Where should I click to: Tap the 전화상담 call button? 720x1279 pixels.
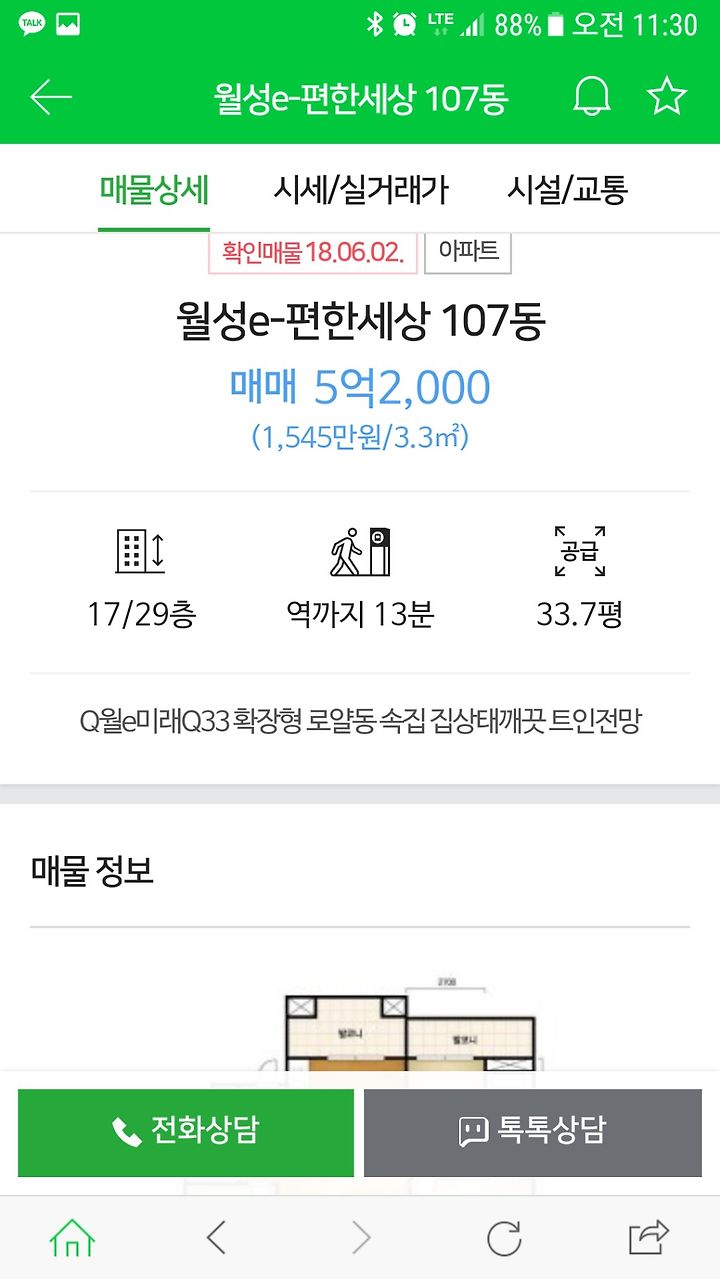(186, 1132)
